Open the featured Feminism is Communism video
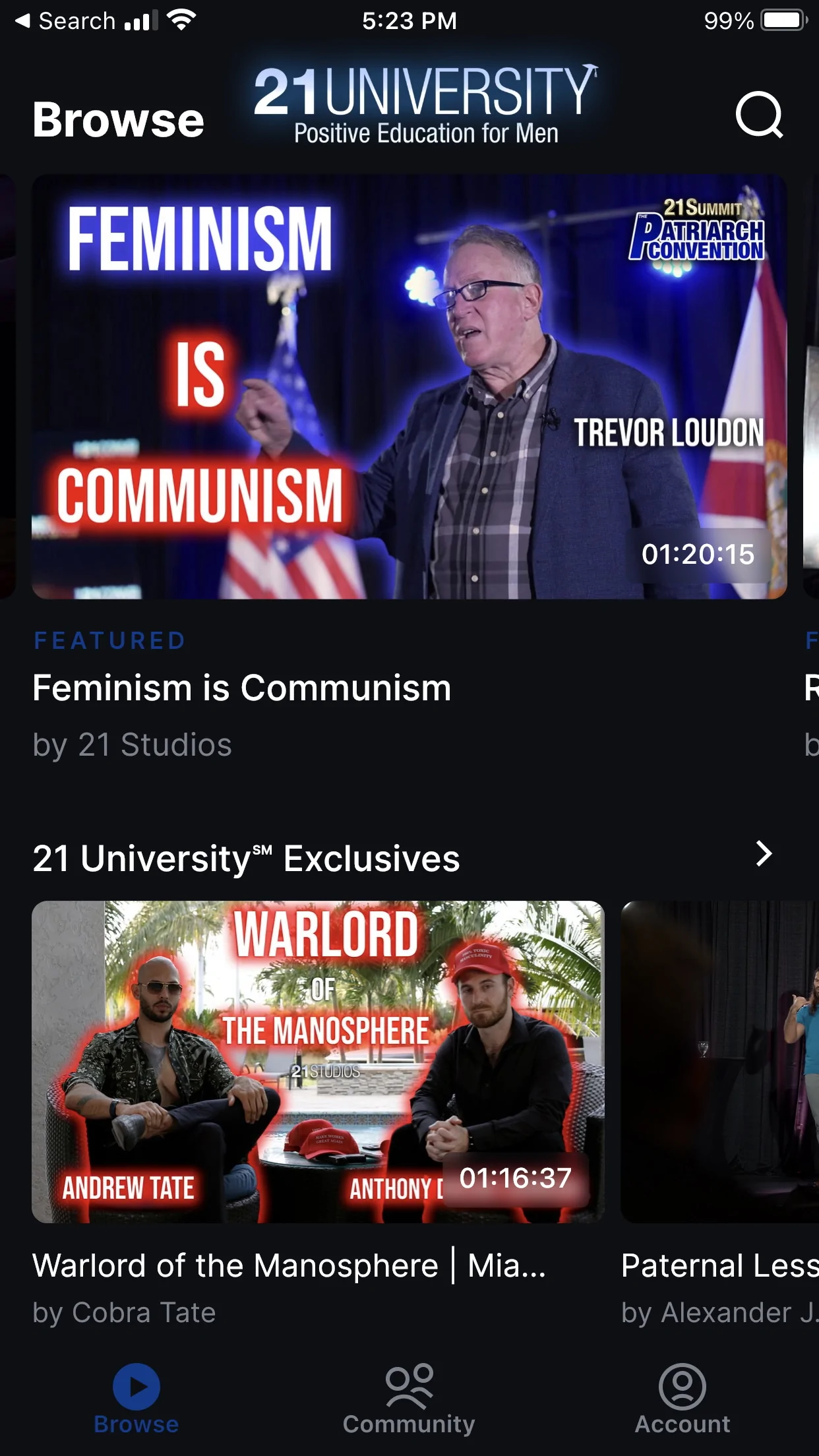The width and height of the screenshot is (819, 1456). pyautogui.click(x=409, y=386)
